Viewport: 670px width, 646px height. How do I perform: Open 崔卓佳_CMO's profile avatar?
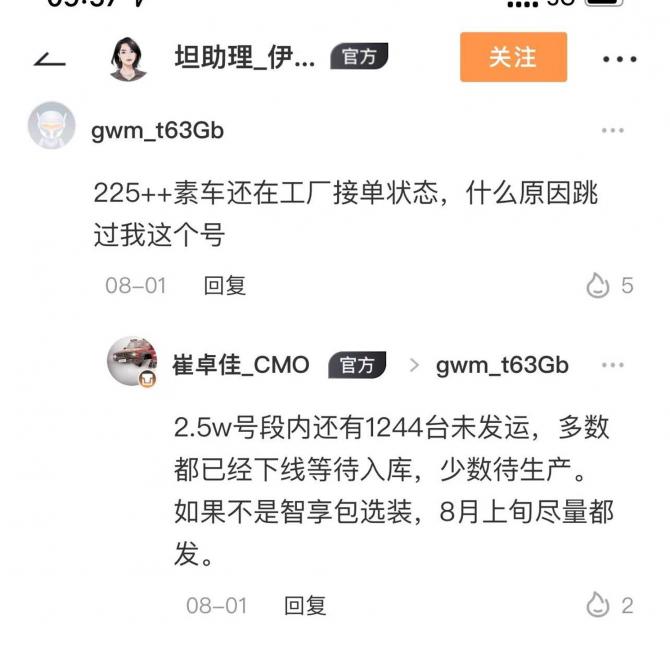pyautogui.click(x=132, y=361)
